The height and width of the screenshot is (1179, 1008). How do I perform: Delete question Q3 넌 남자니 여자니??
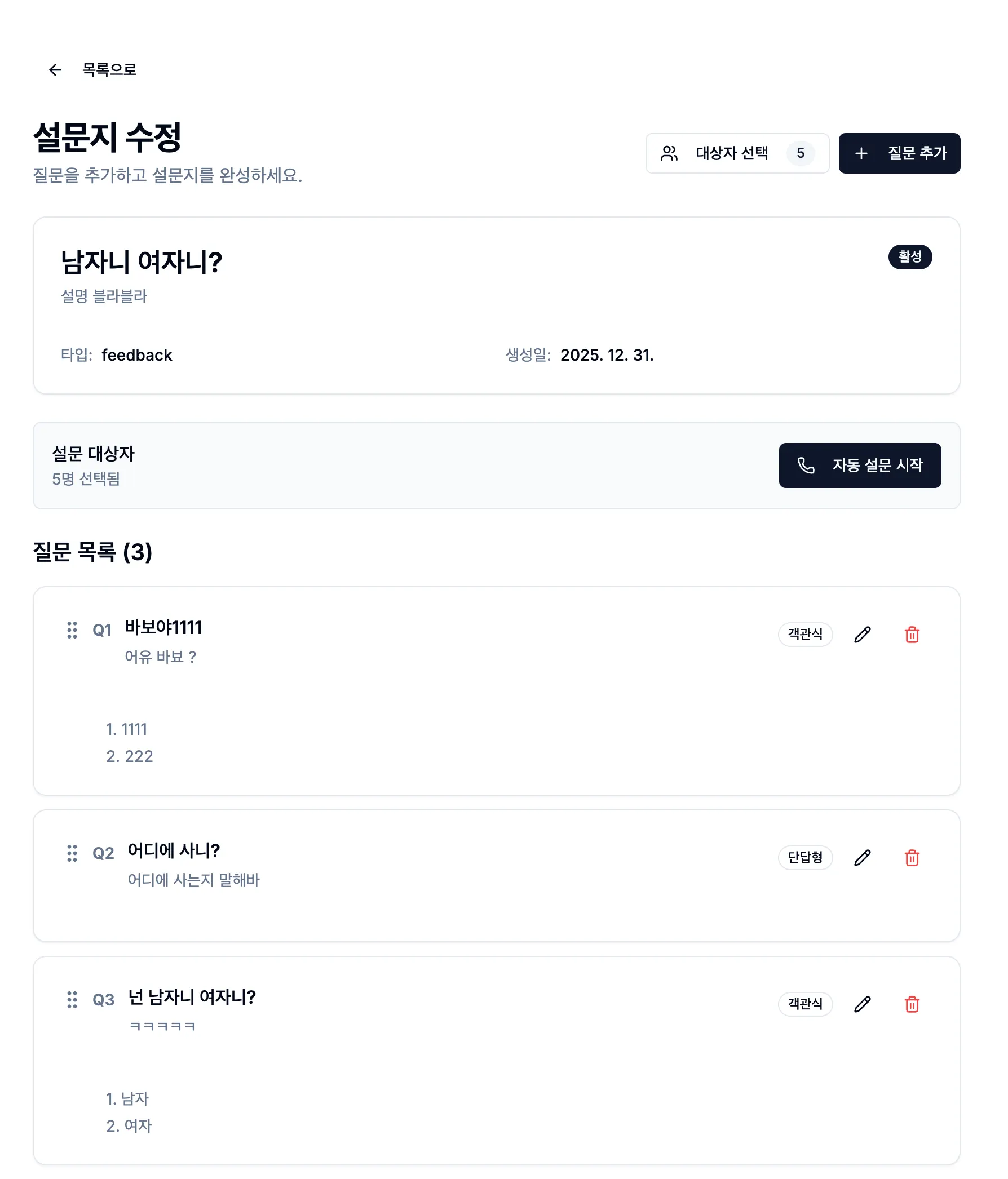[912, 1004]
